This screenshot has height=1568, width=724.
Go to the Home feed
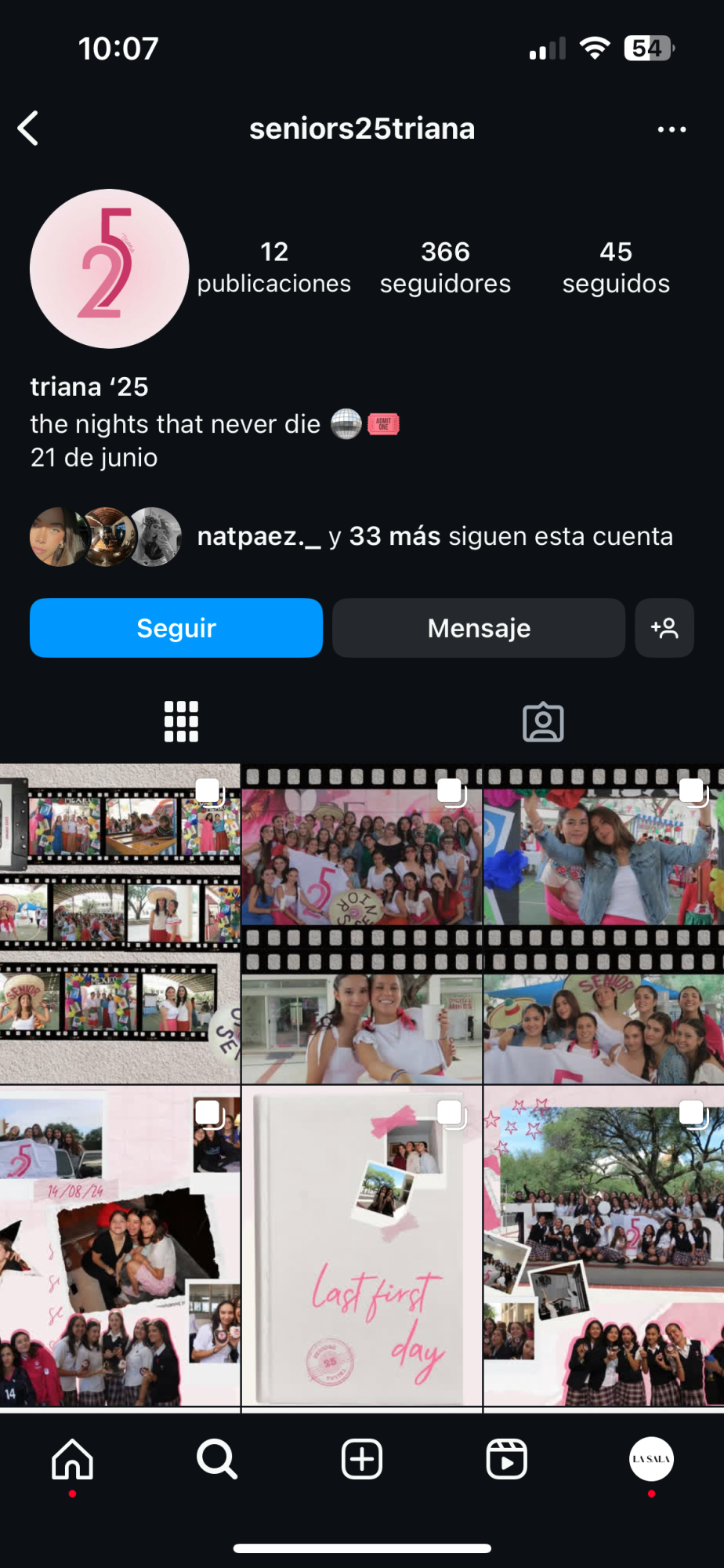tap(72, 1459)
